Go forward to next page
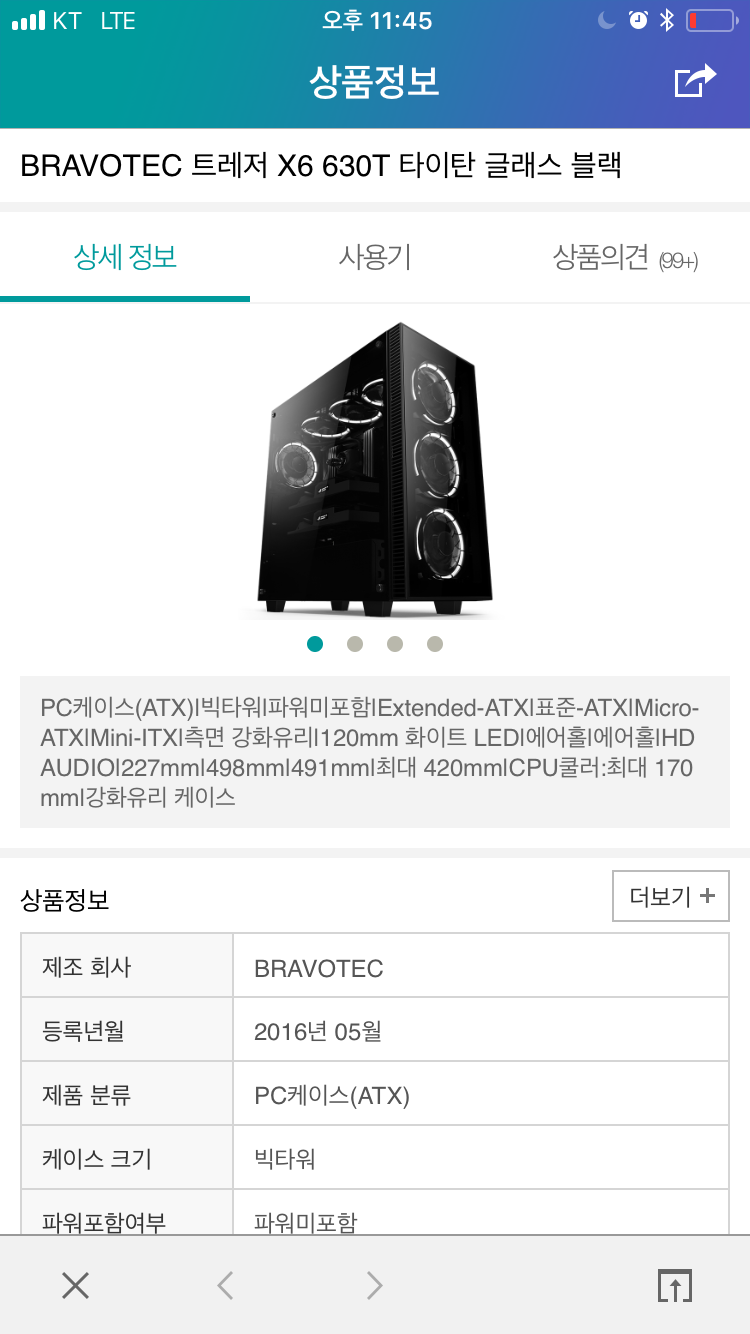This screenshot has width=750, height=1334. 374,1285
